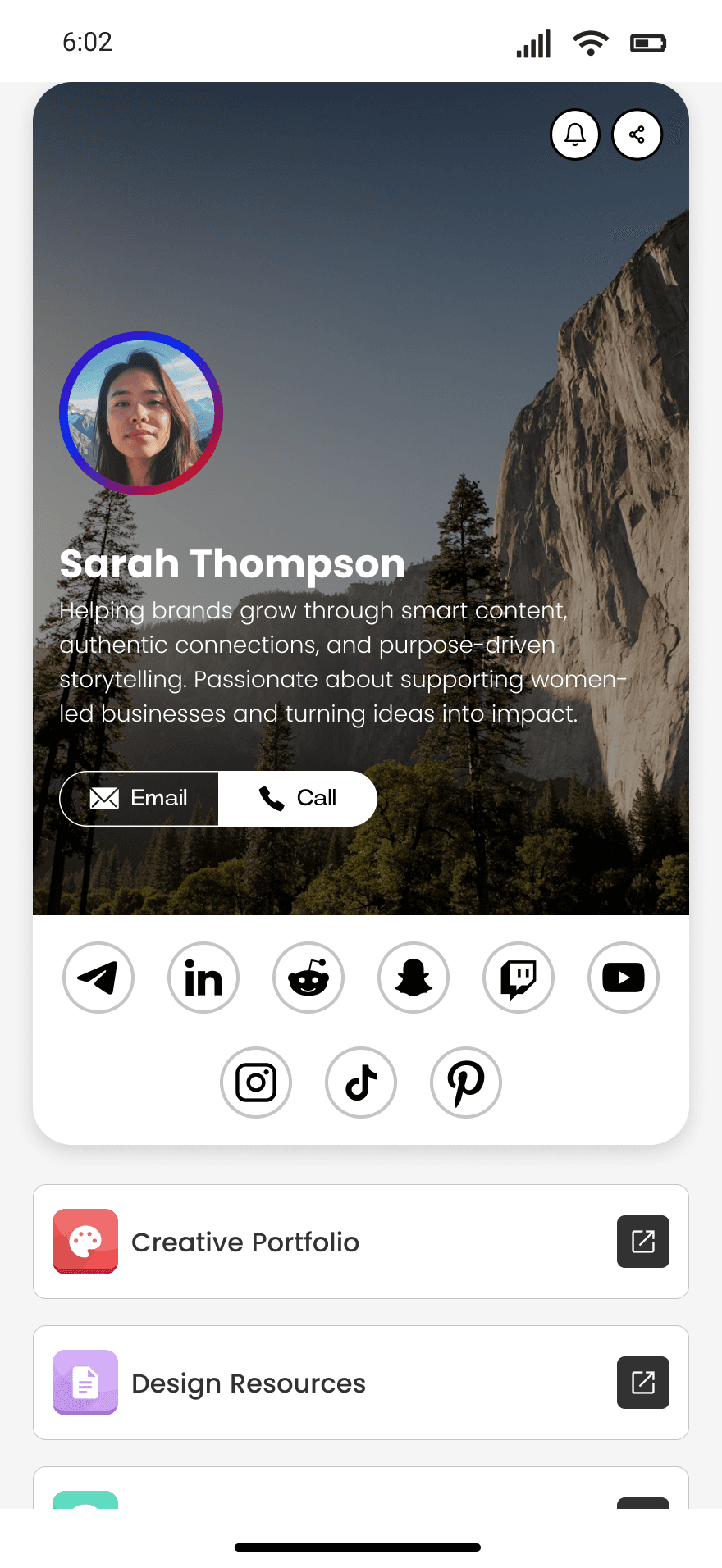This screenshot has height=1568, width=722.
Task: Open Sarah's Telegram link
Action: click(98, 978)
